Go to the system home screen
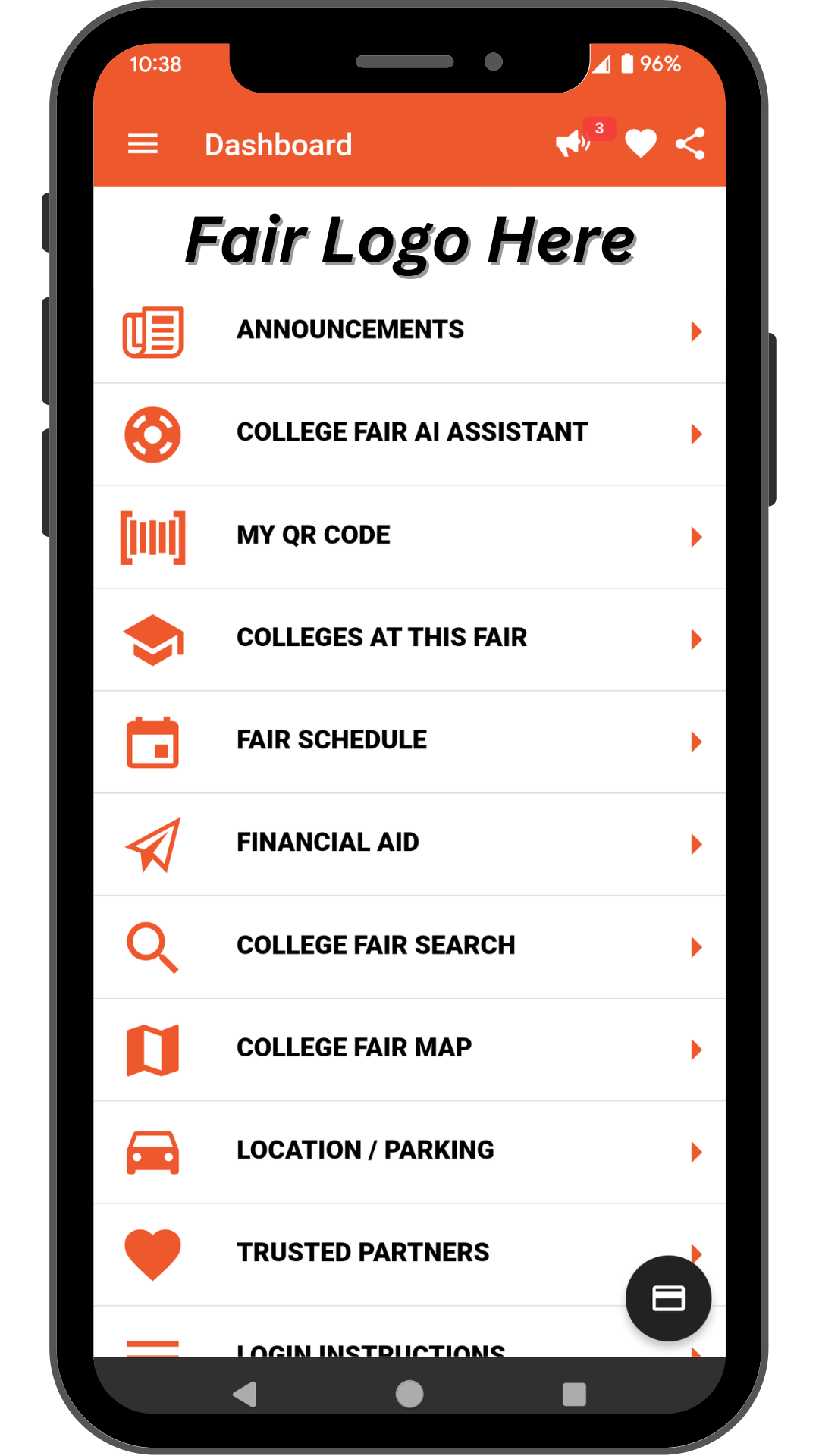This screenshot has width=819, height=1456. pos(409,1394)
